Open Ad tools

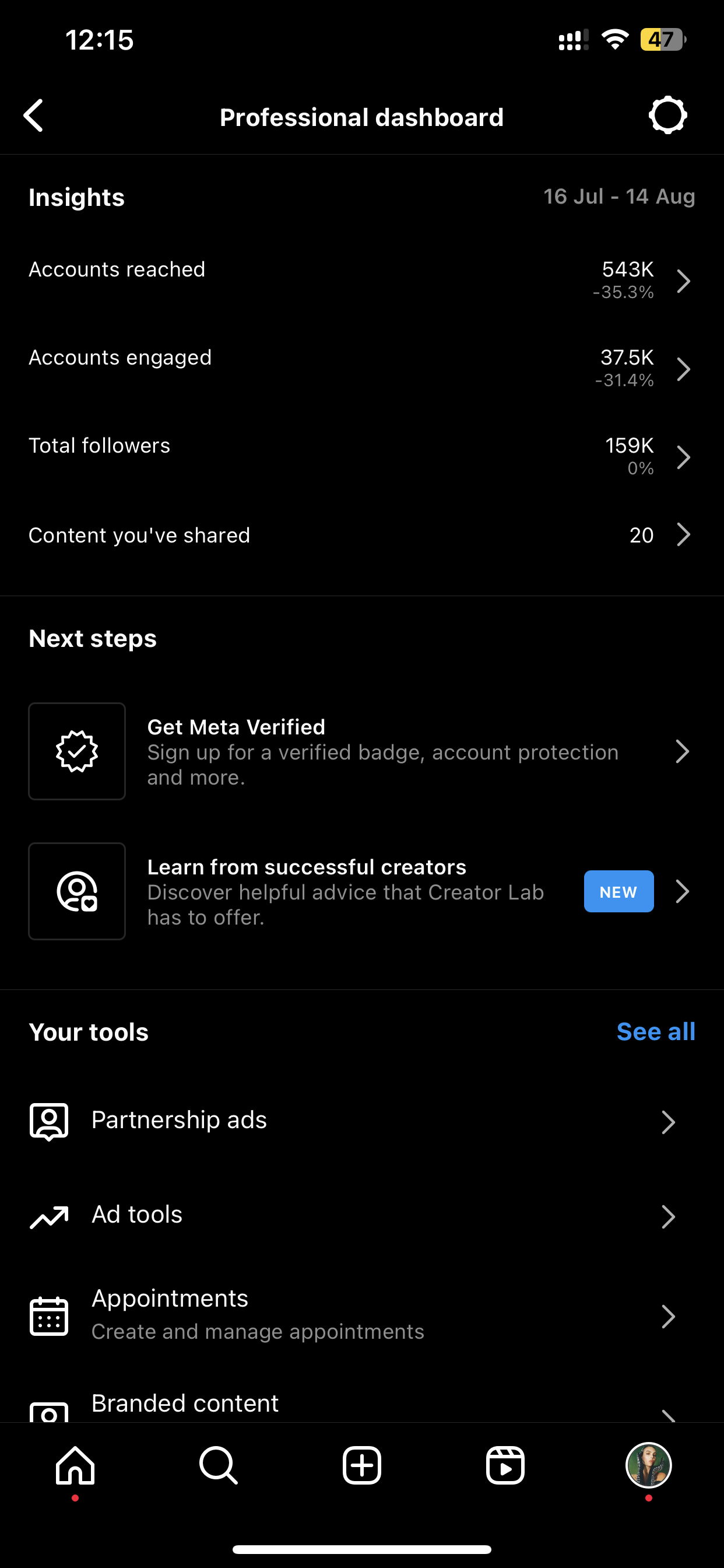[x=362, y=1216]
